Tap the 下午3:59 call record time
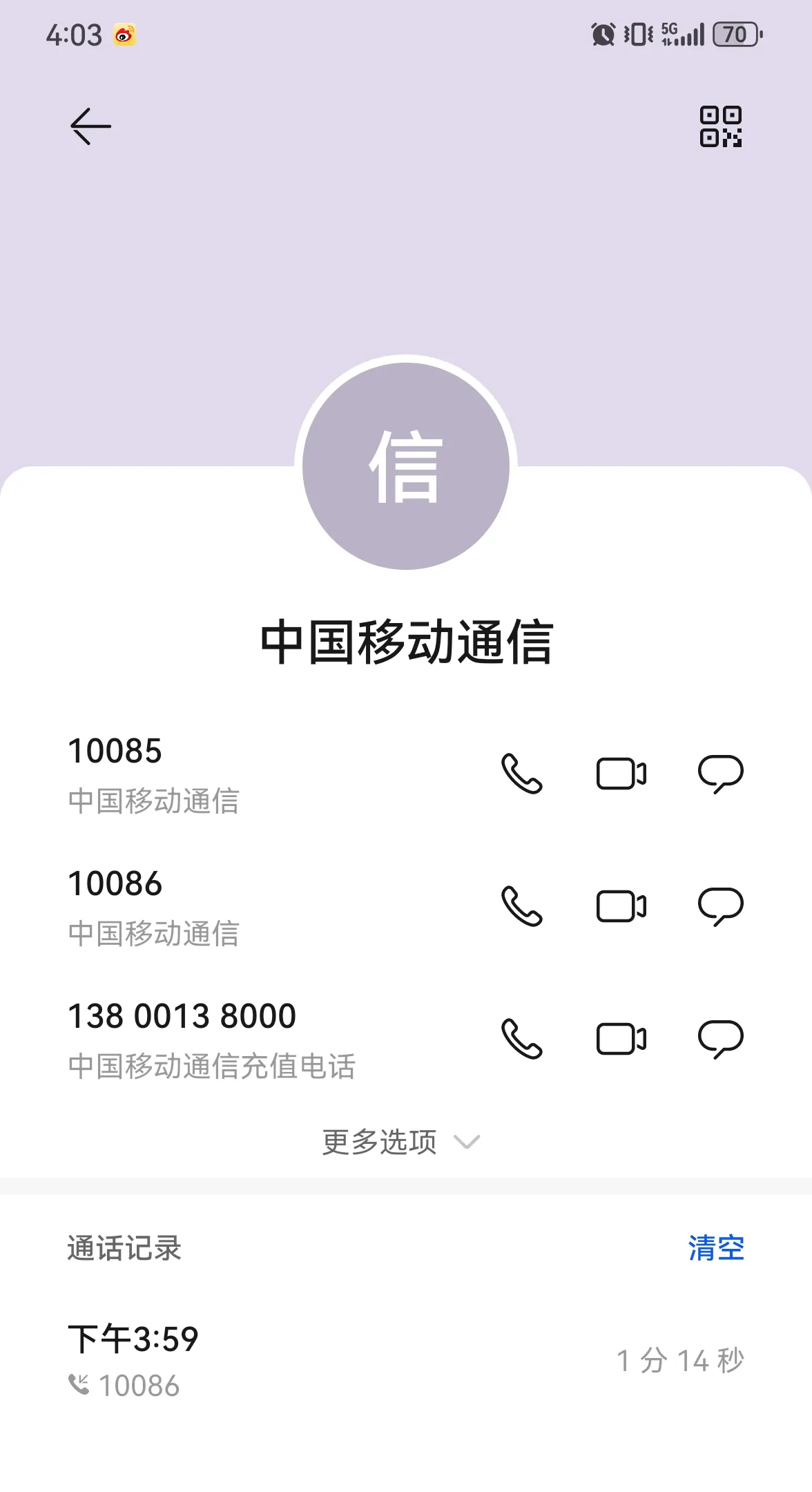 [x=133, y=1337]
